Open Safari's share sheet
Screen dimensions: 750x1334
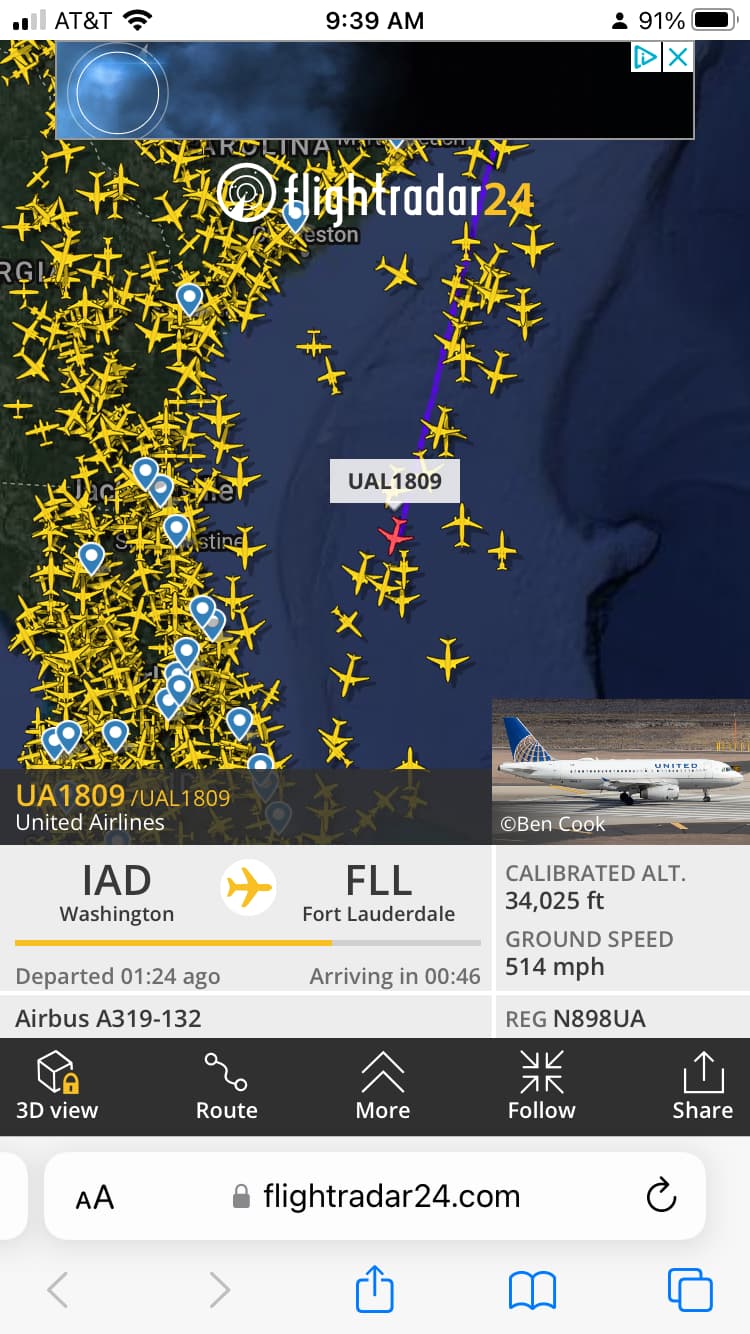pyautogui.click(x=375, y=1288)
